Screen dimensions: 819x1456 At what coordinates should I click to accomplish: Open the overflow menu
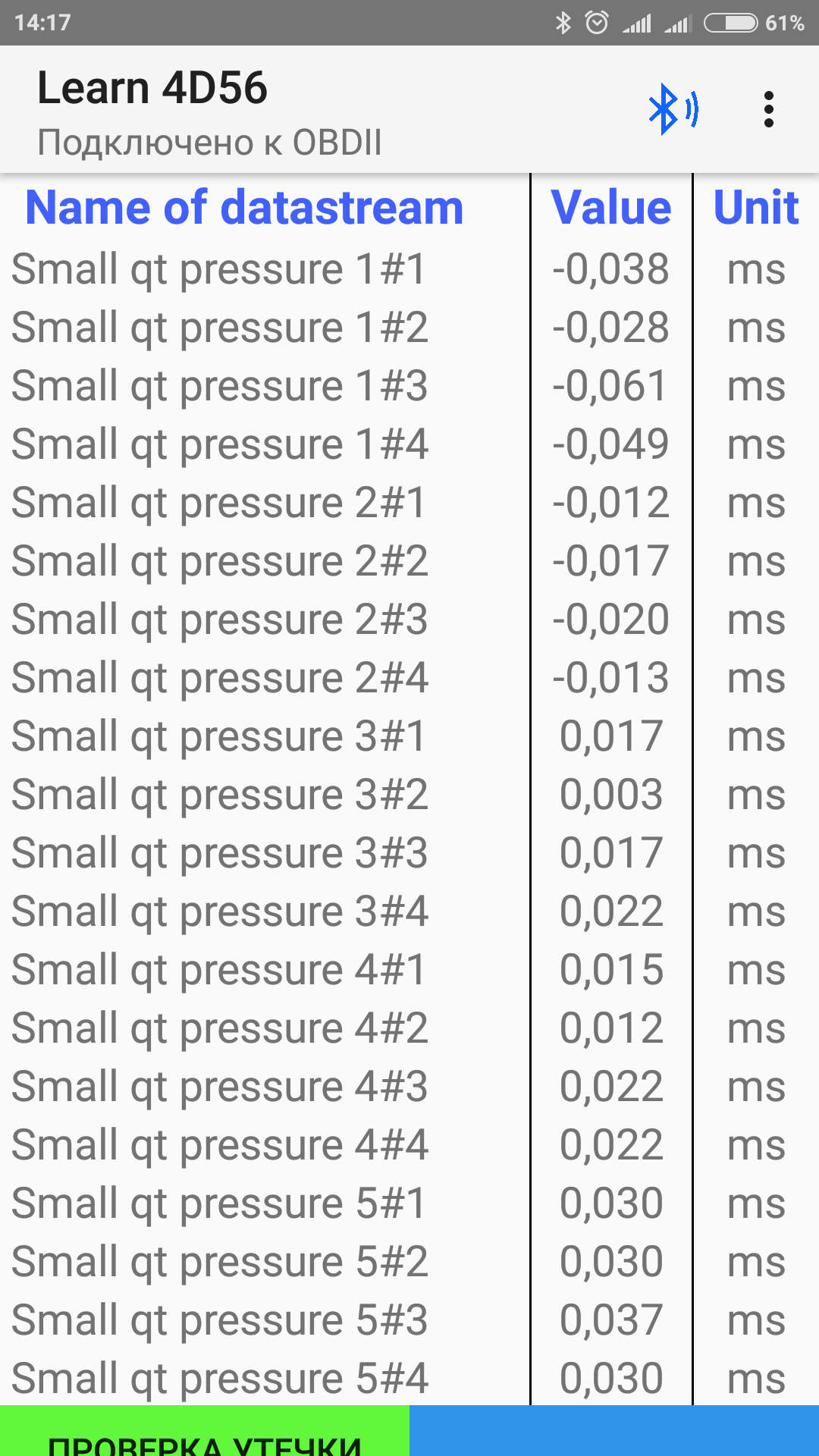(x=768, y=110)
